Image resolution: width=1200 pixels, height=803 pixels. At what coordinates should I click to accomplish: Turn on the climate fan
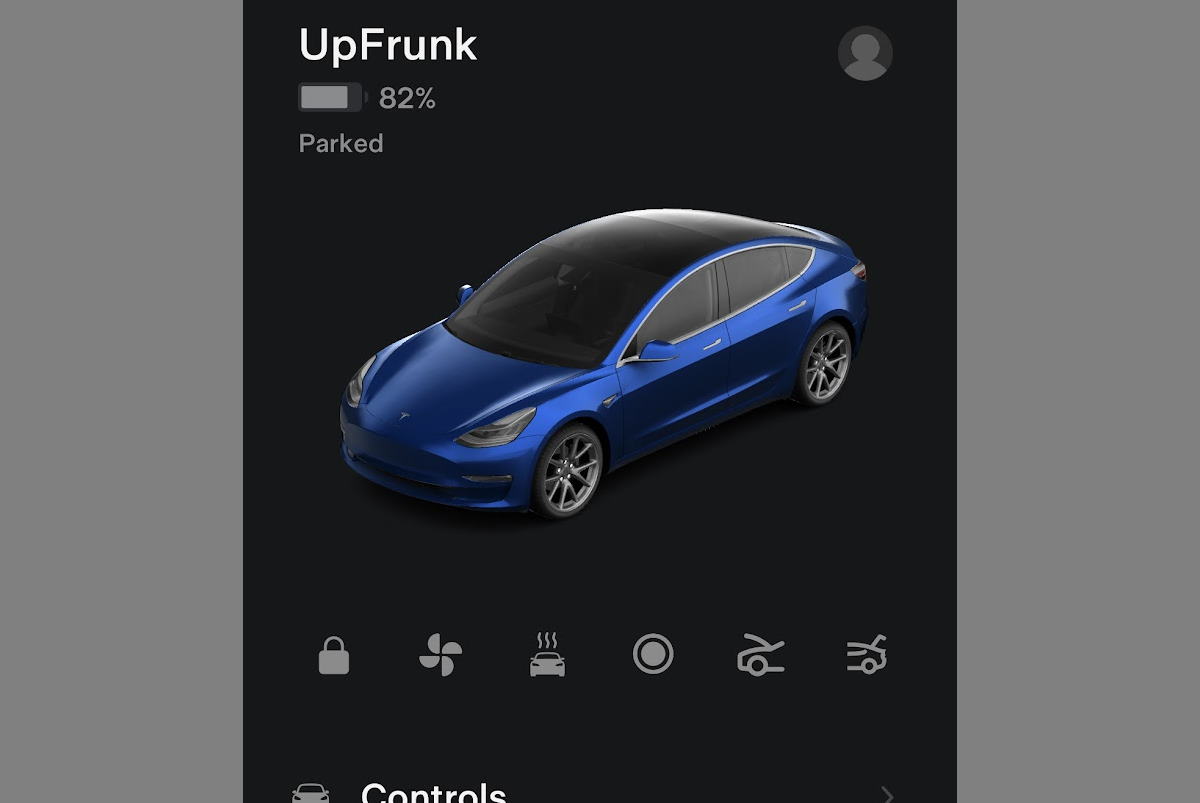(x=440, y=656)
